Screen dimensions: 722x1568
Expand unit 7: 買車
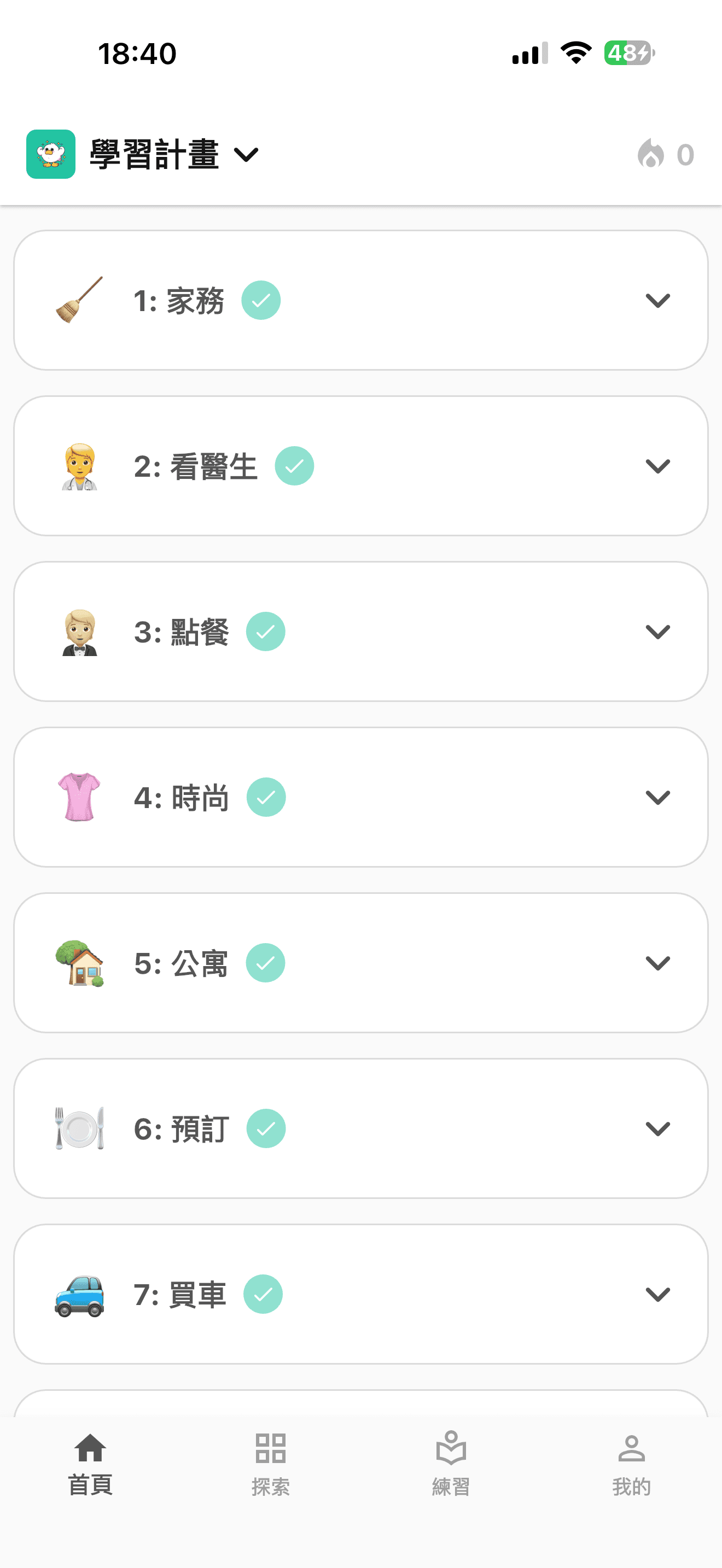coord(657,1294)
